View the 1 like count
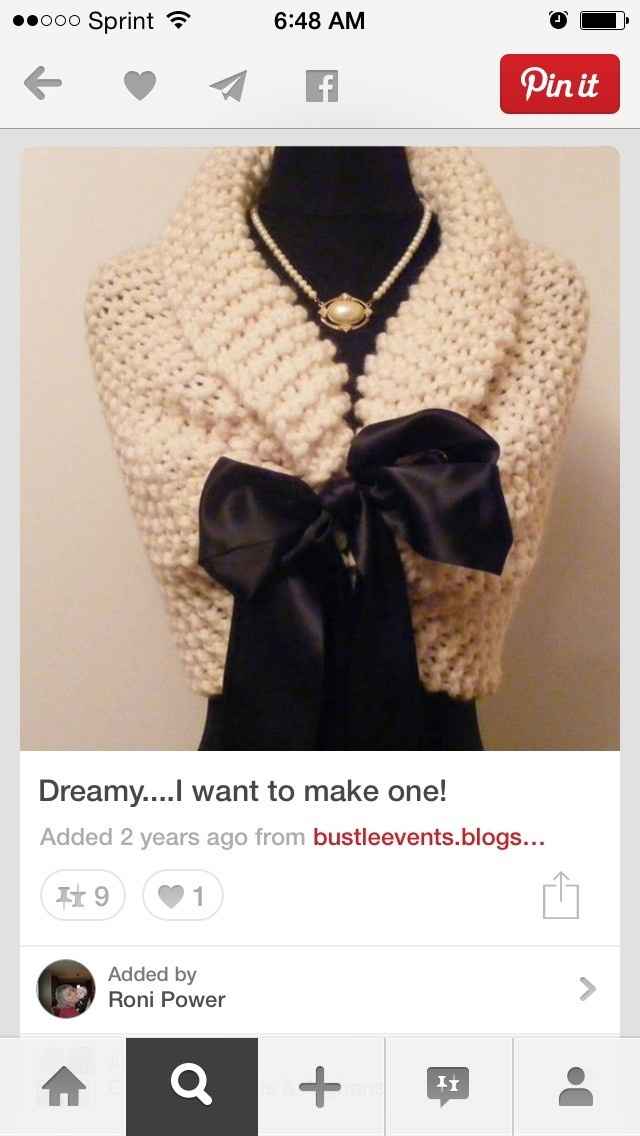640x1136 pixels. [183, 896]
